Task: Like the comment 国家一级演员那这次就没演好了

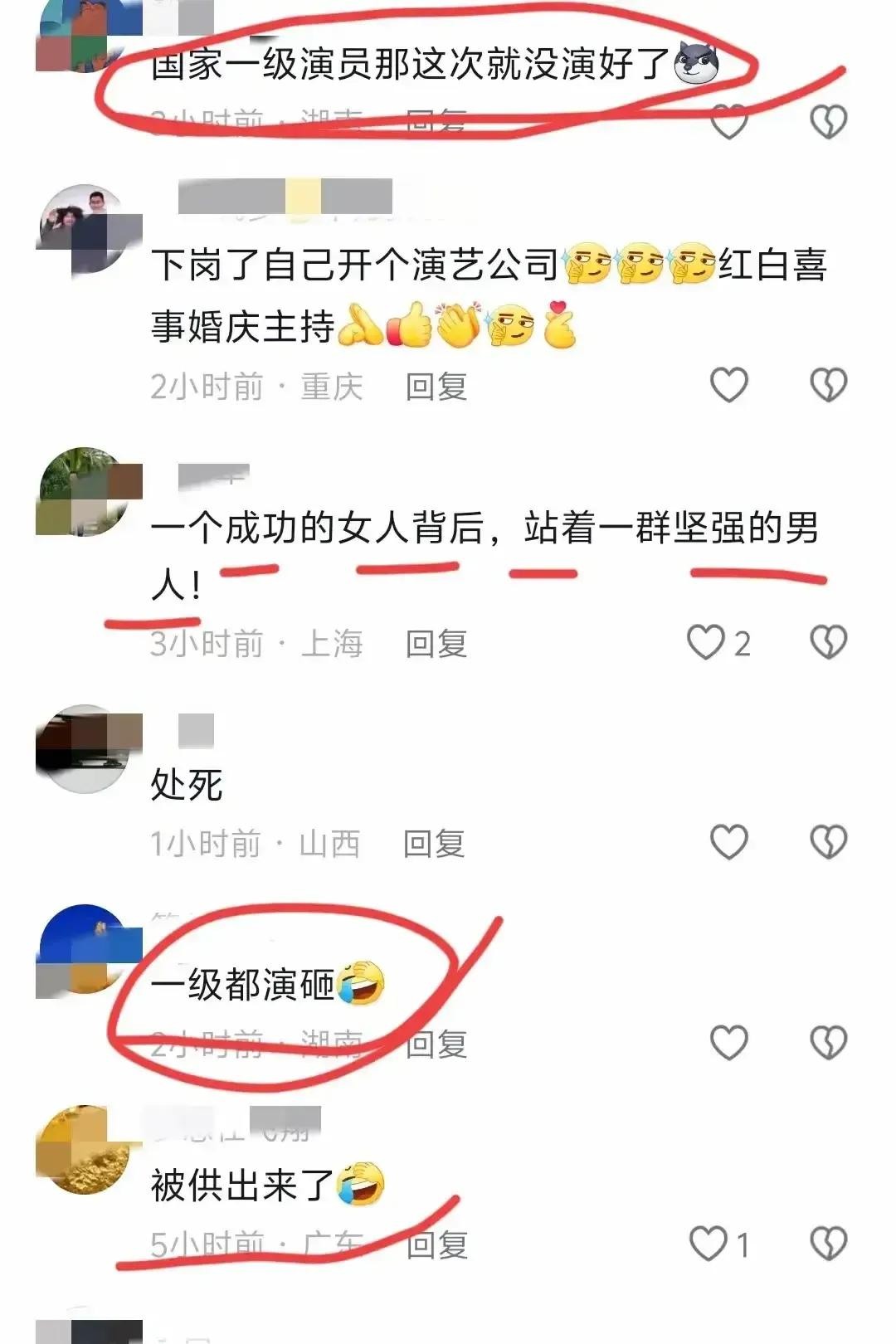Action: point(729,123)
